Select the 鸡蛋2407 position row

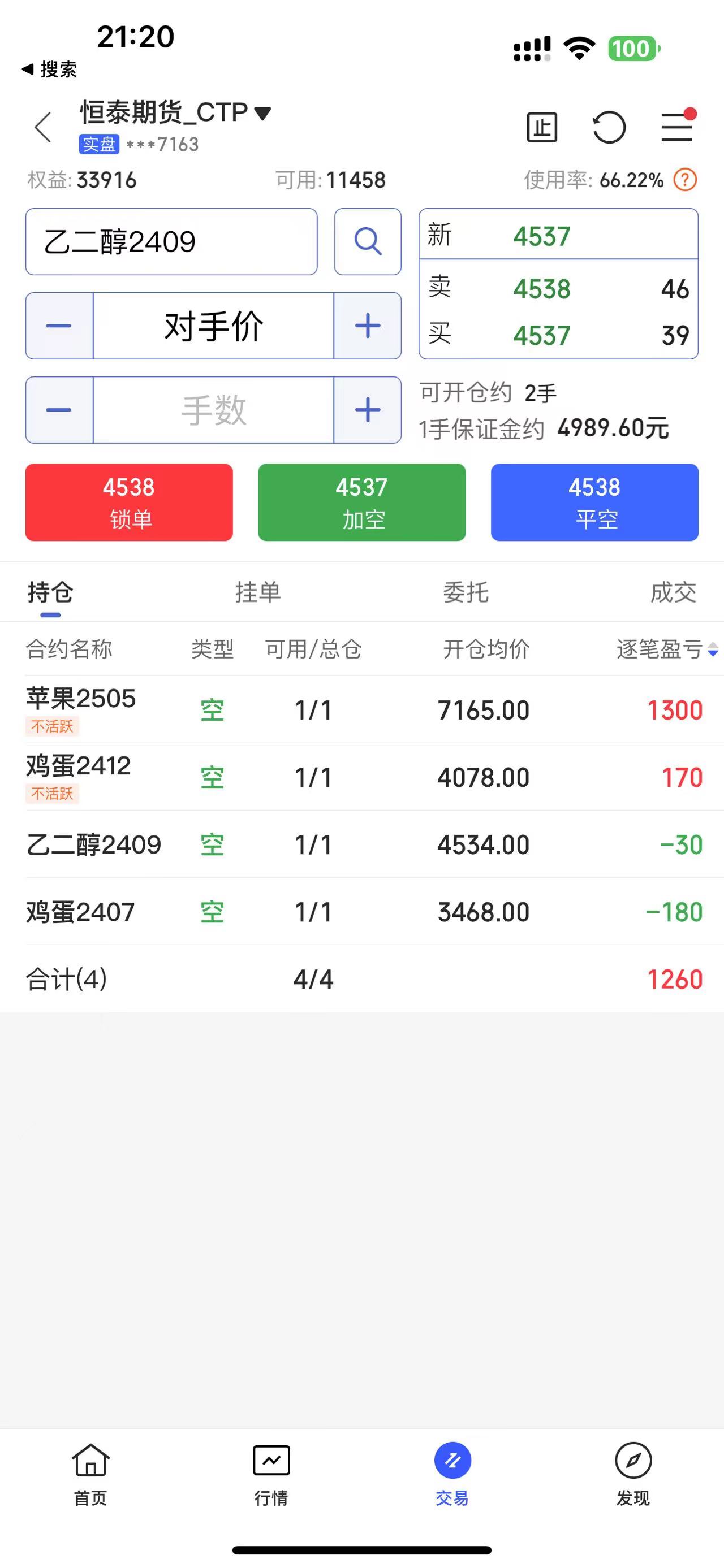(x=361, y=912)
